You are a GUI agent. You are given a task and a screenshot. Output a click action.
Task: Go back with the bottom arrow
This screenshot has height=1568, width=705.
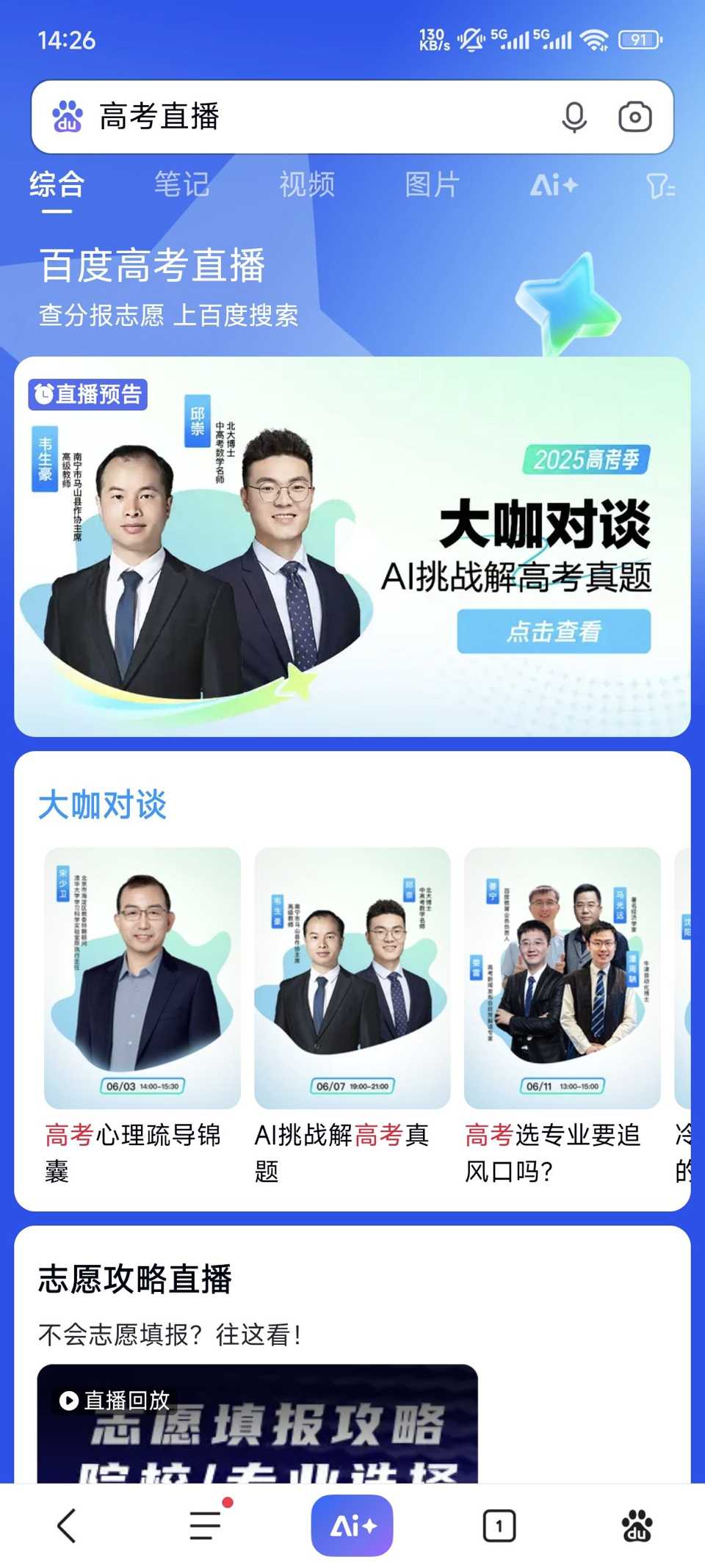coord(67,1526)
